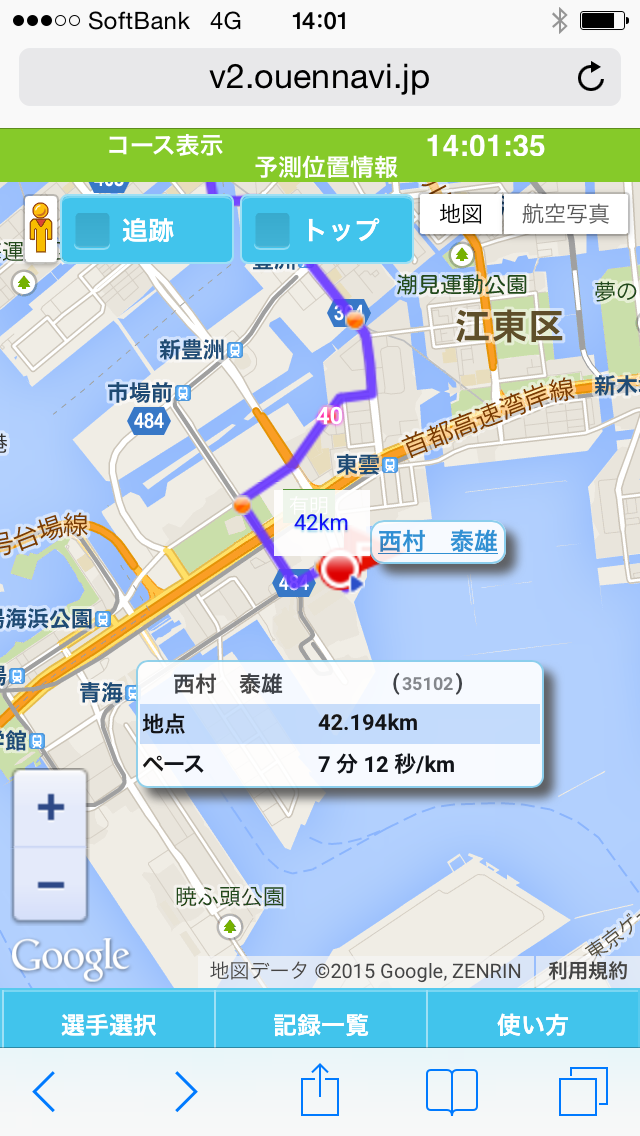This screenshot has width=640, height=1136.
Task: Select the Street View pegman icon
Action: pos(41,228)
